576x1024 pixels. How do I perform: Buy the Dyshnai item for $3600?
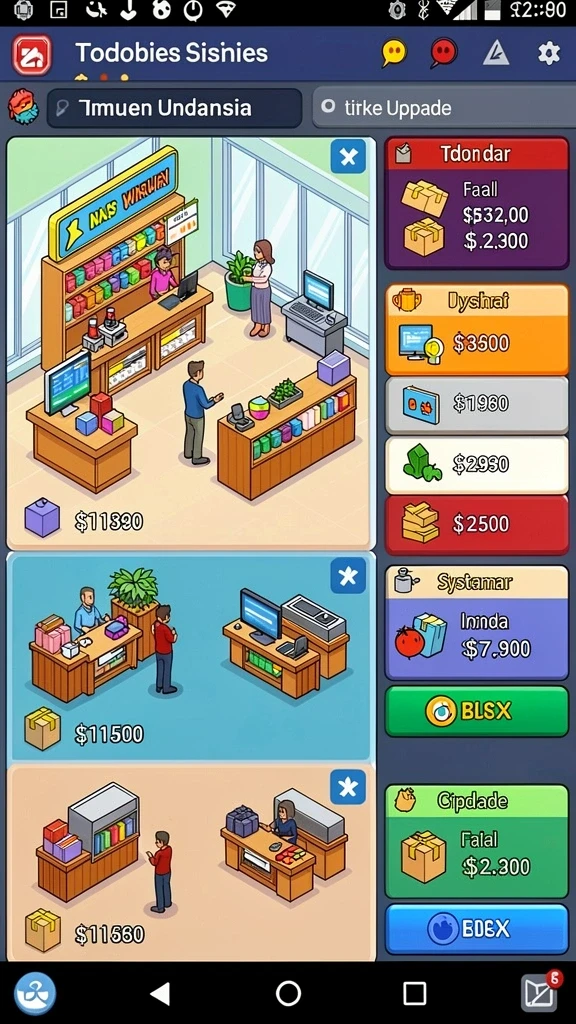pos(477,330)
